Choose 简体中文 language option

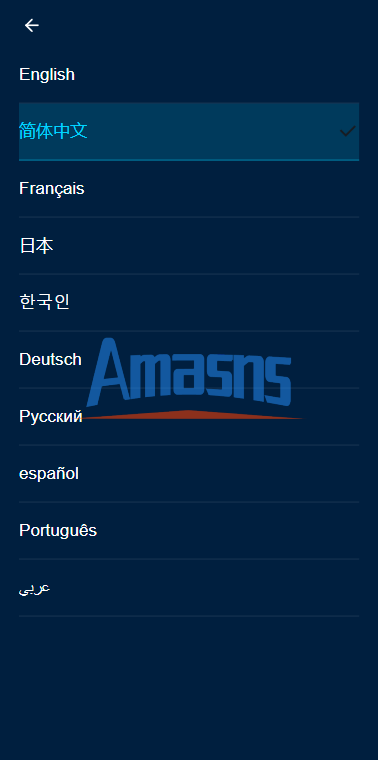click(189, 131)
